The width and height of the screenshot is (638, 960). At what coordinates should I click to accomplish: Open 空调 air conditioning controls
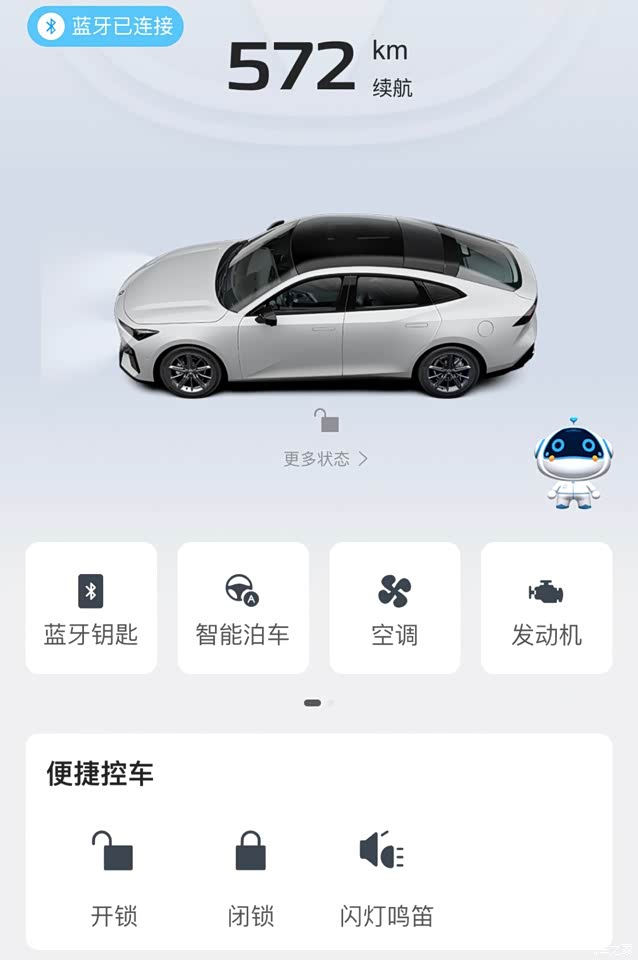coord(395,608)
